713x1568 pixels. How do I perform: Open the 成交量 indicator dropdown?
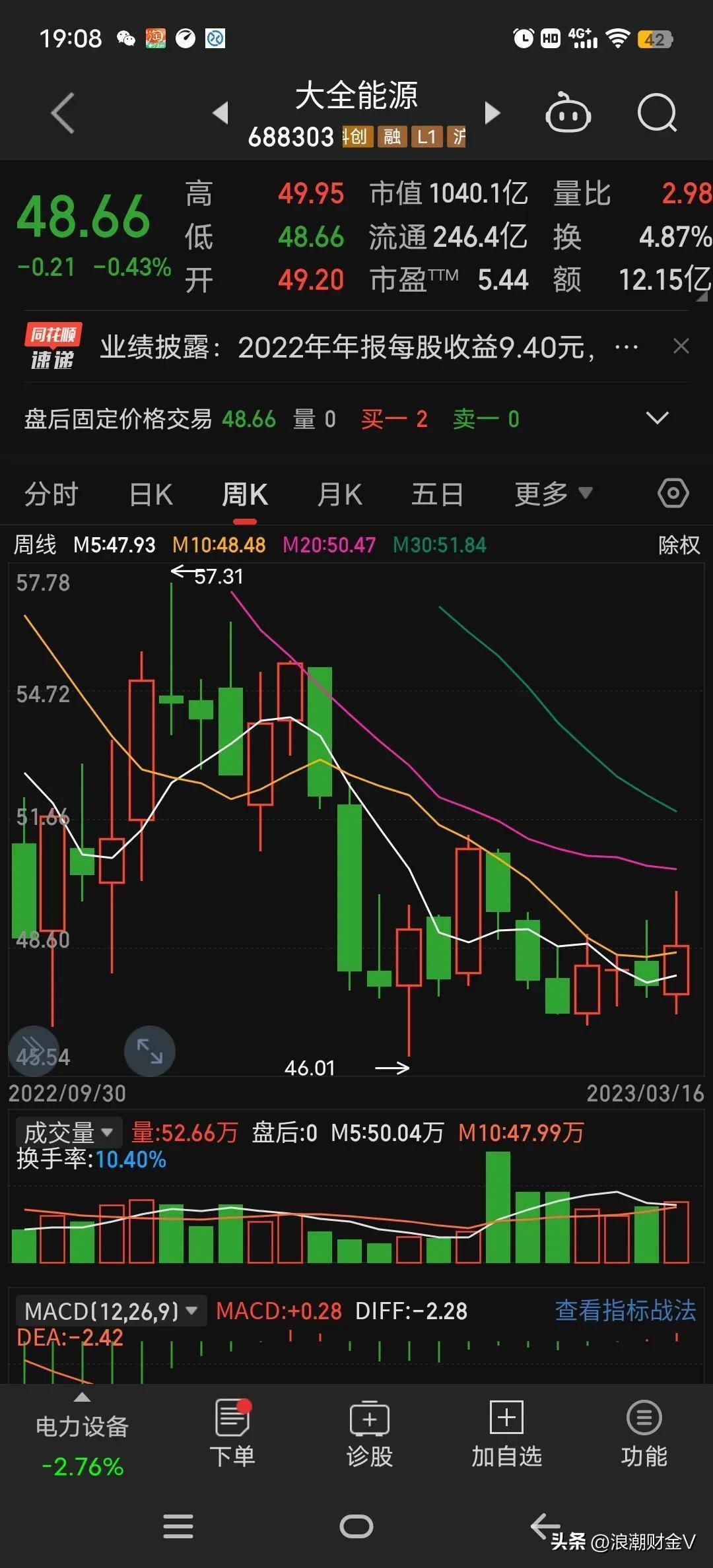(69, 1133)
